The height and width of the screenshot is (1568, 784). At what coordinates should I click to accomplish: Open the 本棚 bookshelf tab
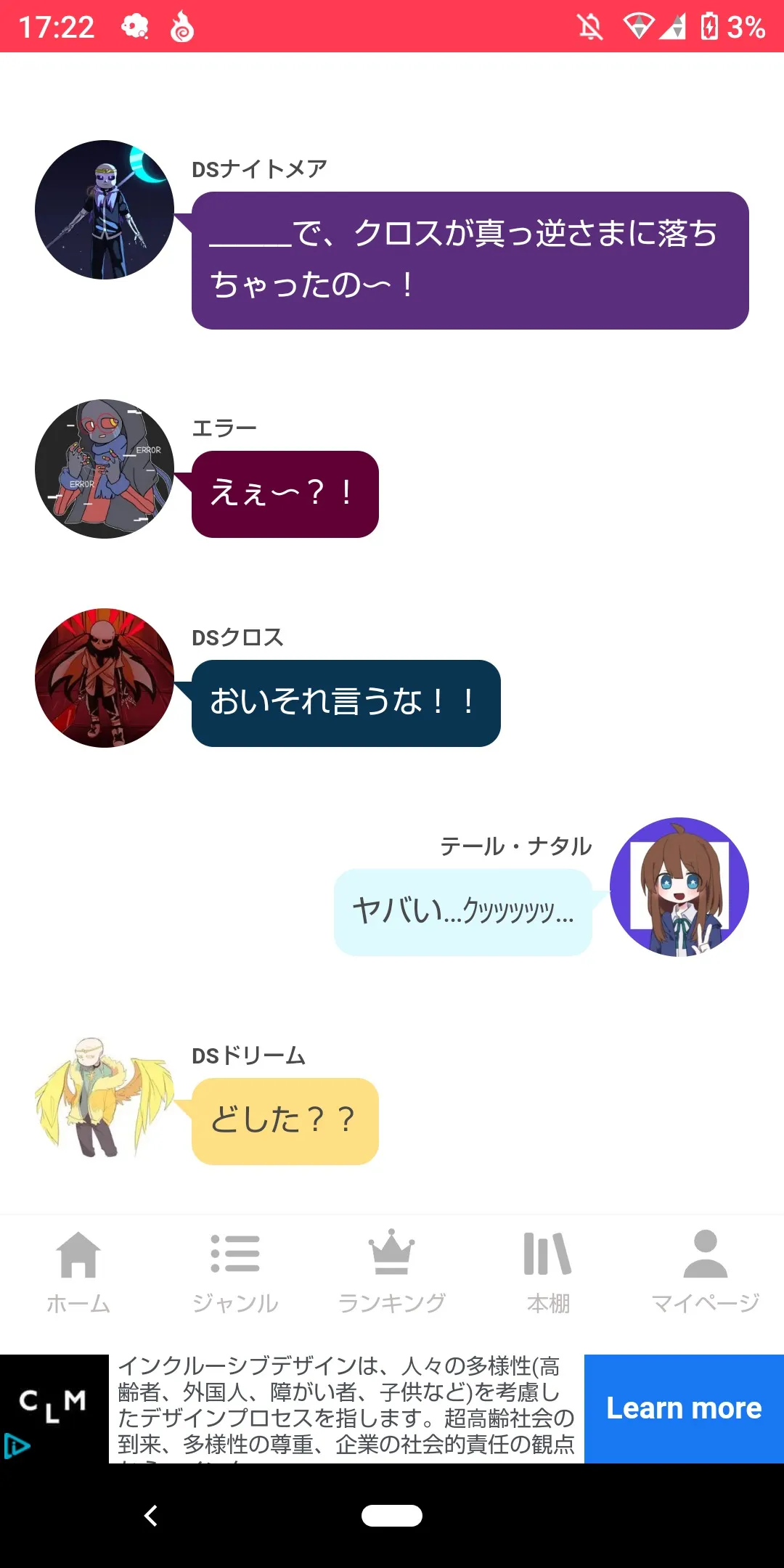[548, 1272]
